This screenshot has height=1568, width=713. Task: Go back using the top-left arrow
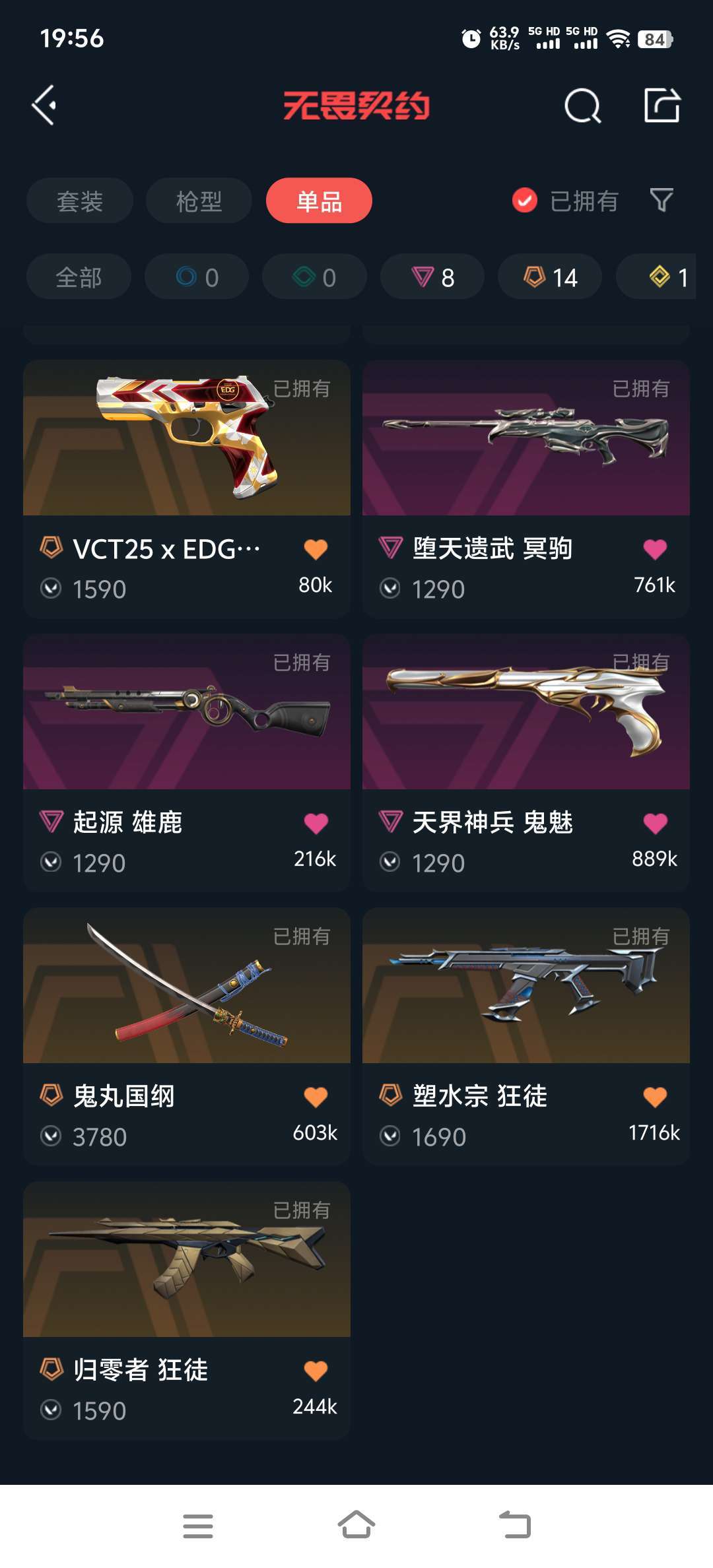pyautogui.click(x=44, y=105)
